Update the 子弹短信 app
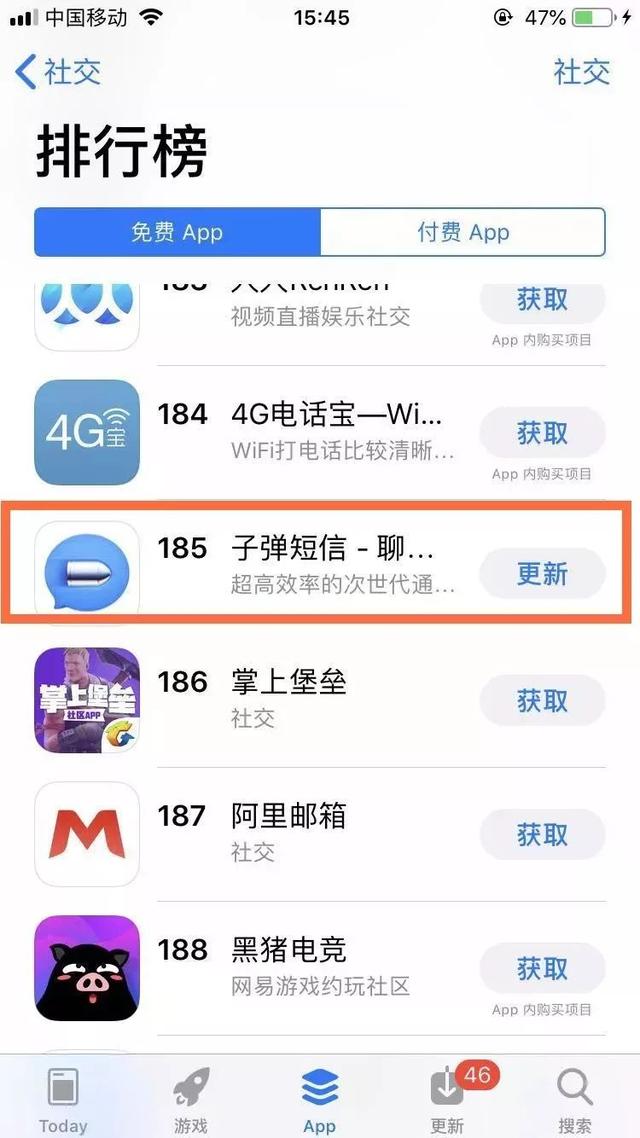640x1138 pixels. 542,574
